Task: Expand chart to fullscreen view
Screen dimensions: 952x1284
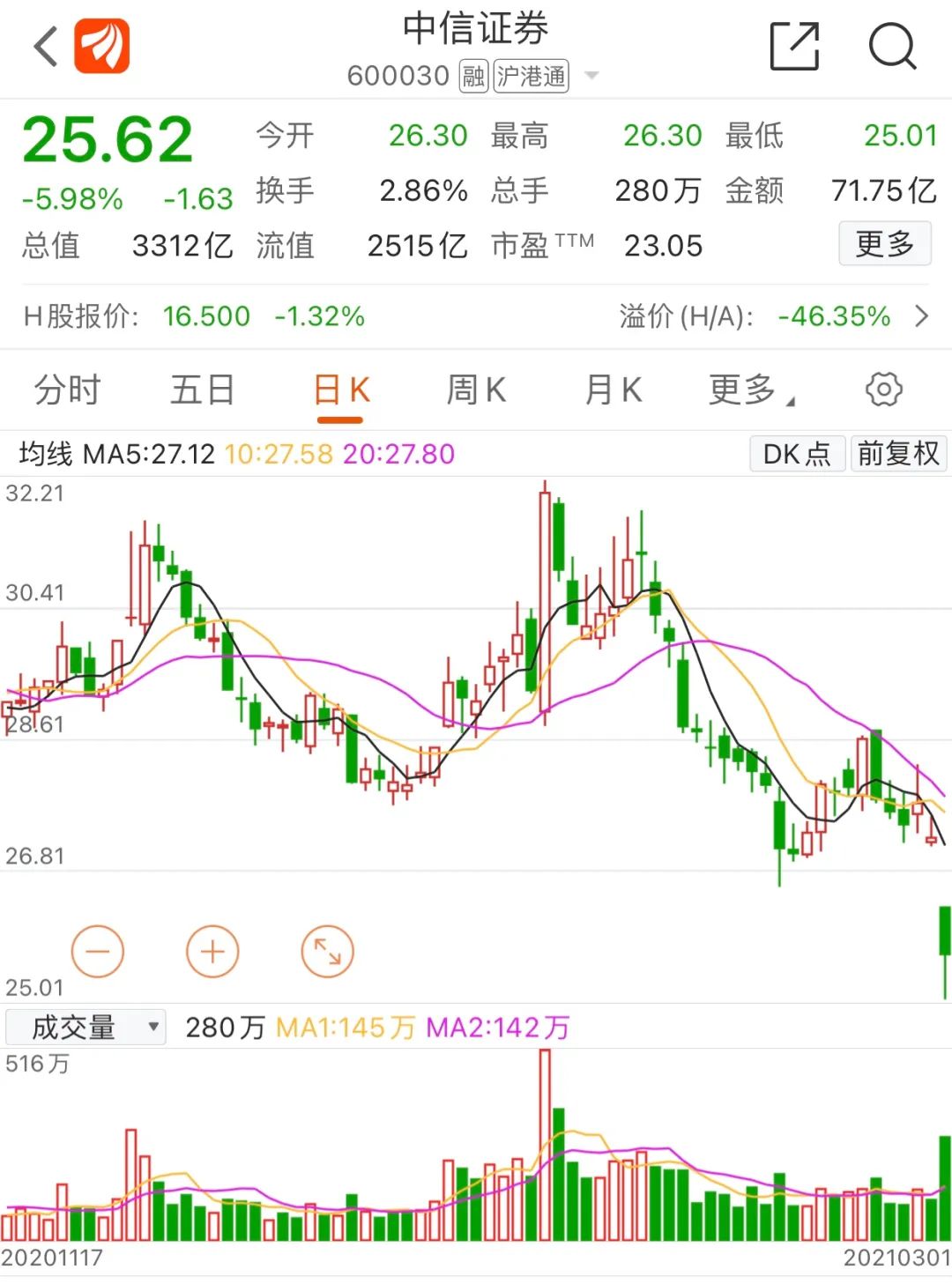Action: [x=327, y=952]
